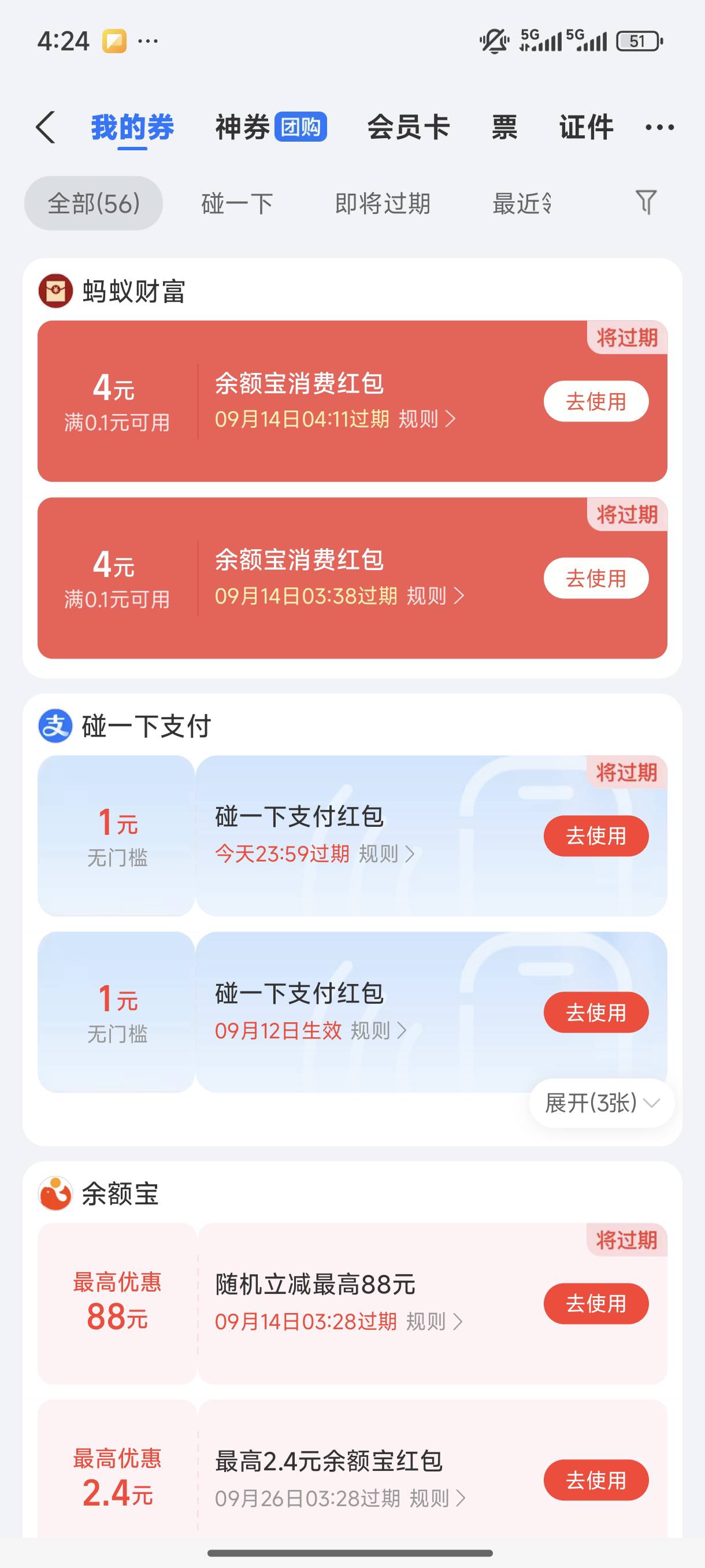This screenshot has height=1568, width=705.
Task: Switch to the 票 tab
Action: (504, 127)
